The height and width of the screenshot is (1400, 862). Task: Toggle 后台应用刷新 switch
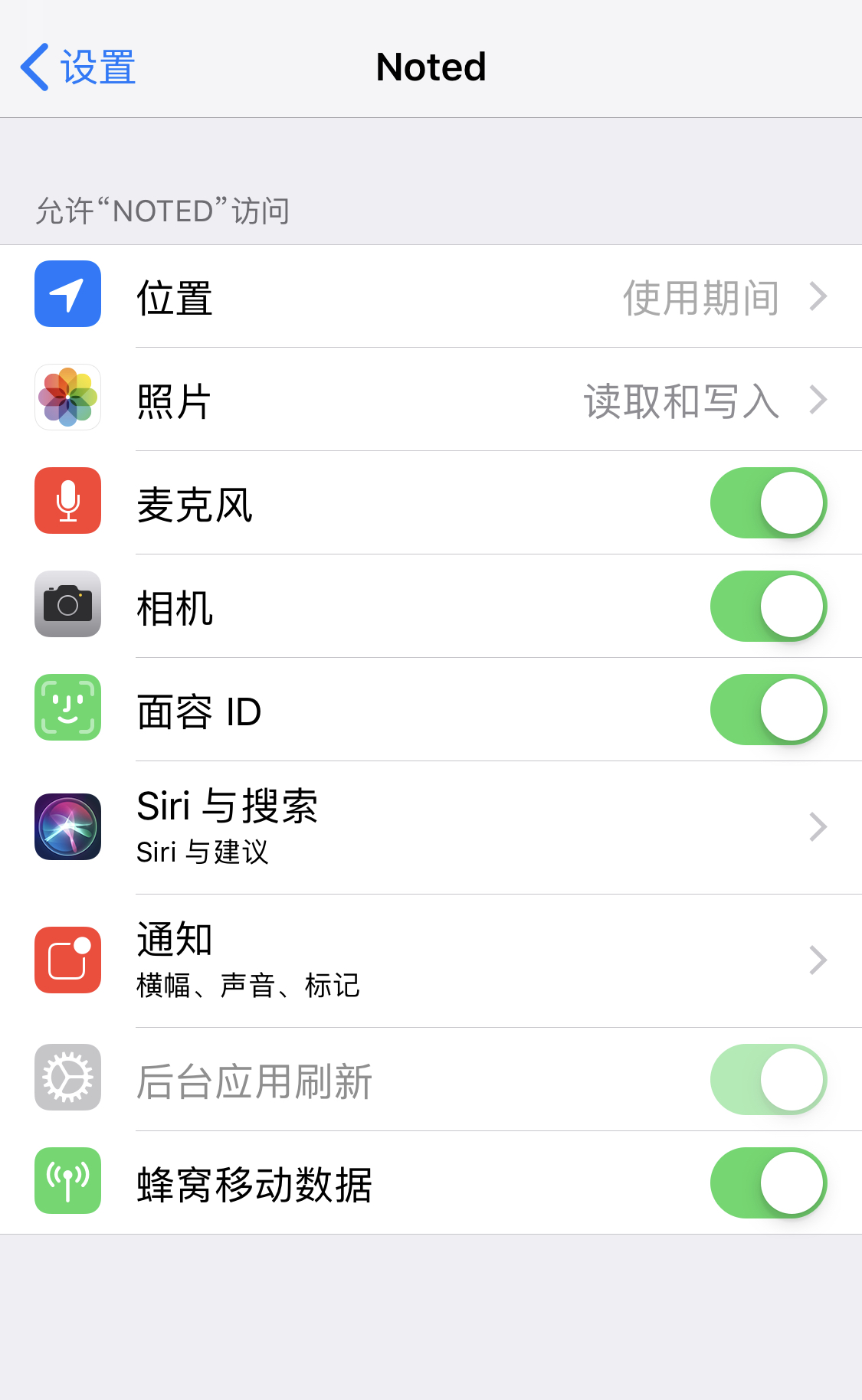point(769,1080)
